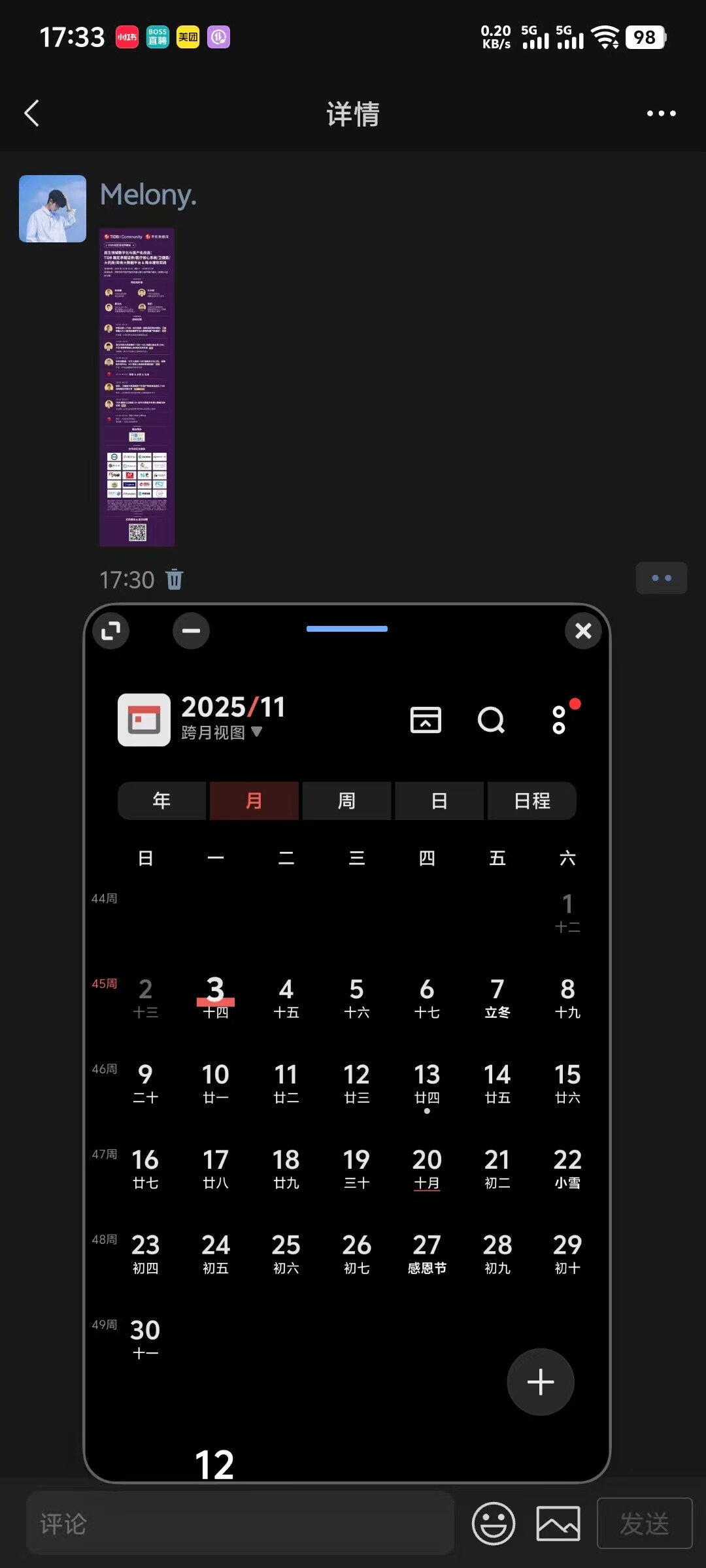The image size is (706, 1568).
Task: Open the 跨月视图 view dropdown
Action: (x=222, y=732)
